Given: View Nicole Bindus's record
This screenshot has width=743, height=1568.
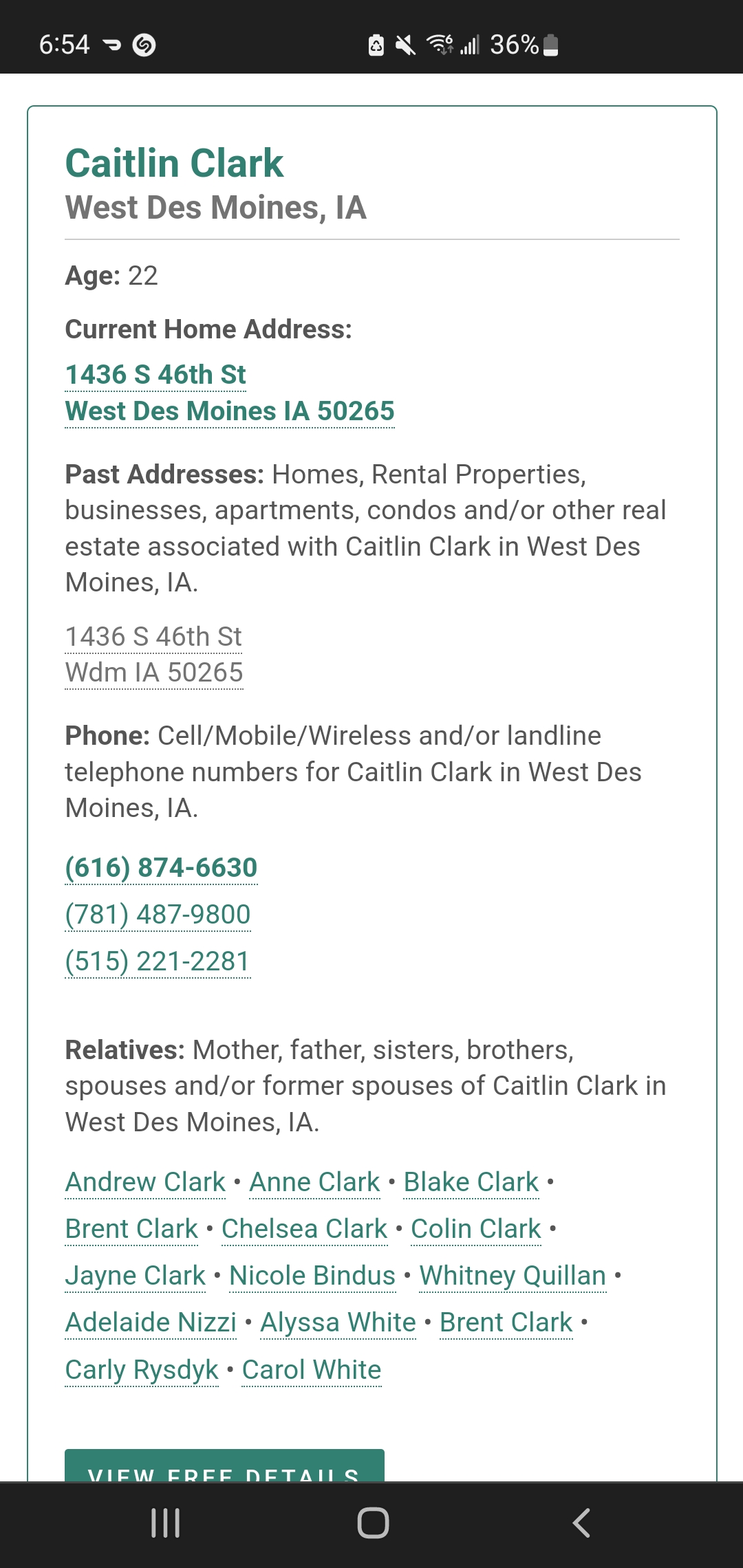Looking at the screenshot, I should [x=312, y=1276].
